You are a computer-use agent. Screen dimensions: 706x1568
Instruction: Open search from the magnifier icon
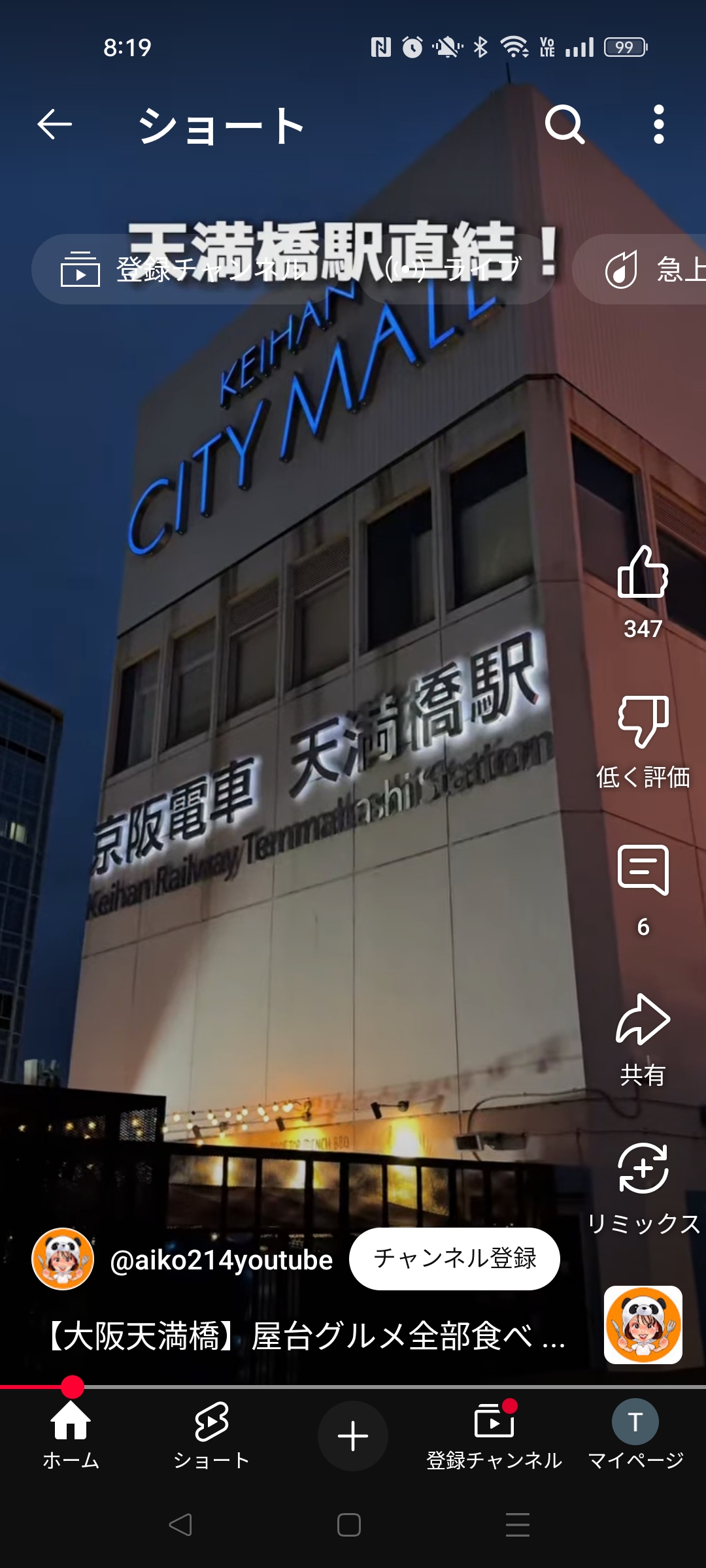[564, 124]
